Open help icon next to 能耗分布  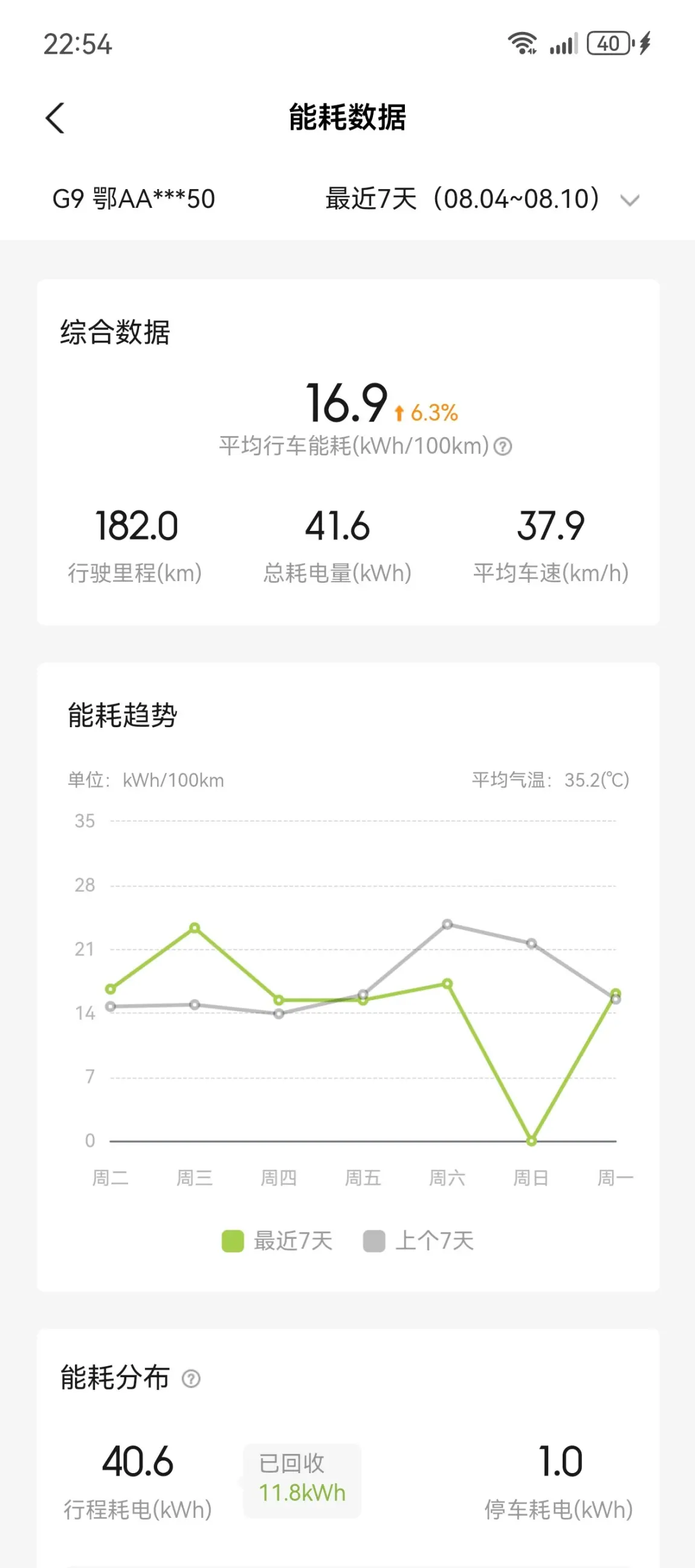(x=191, y=1379)
